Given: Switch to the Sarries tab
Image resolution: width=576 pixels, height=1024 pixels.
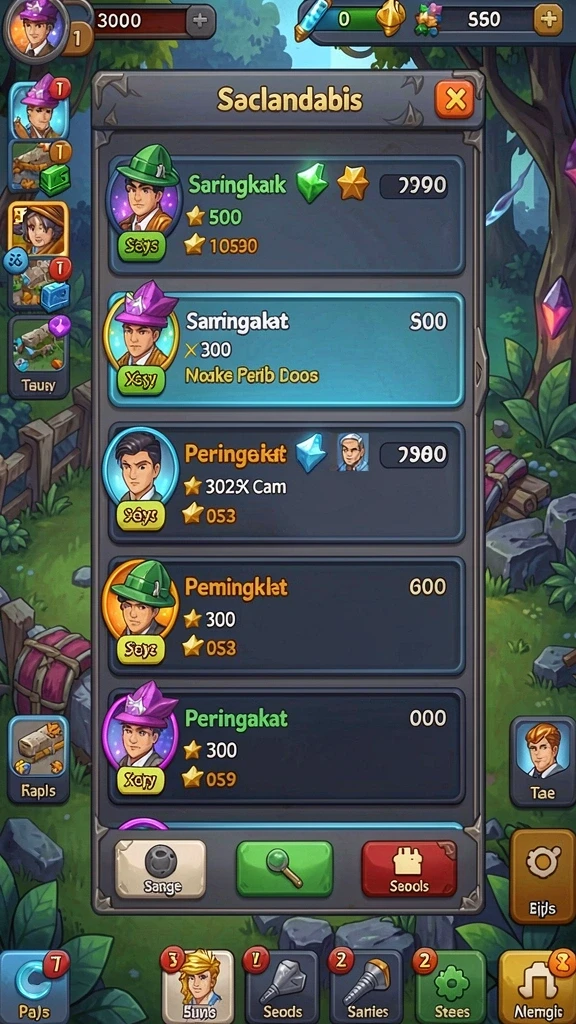Looking at the screenshot, I should coord(367,987).
